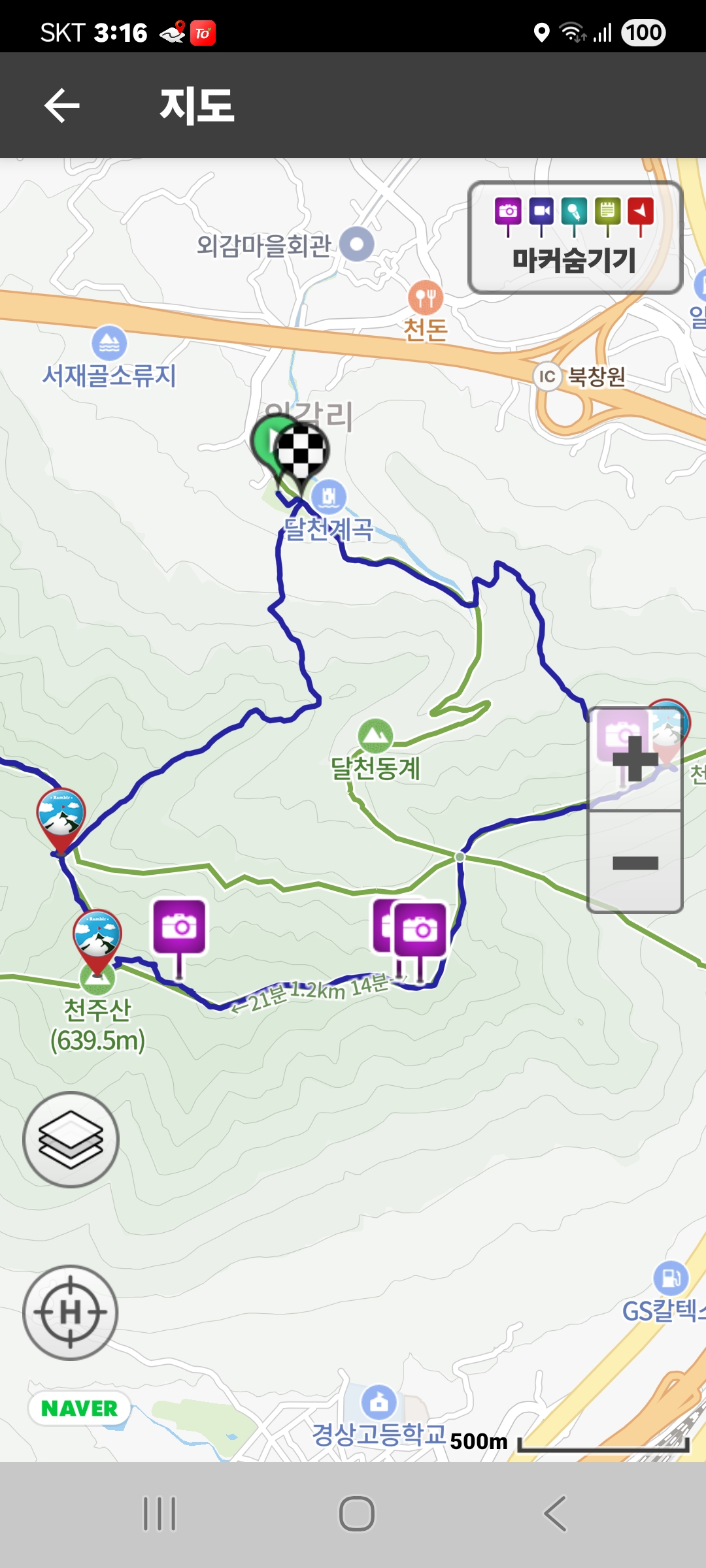
Task: Zoom out the map with minus
Action: pos(635,862)
